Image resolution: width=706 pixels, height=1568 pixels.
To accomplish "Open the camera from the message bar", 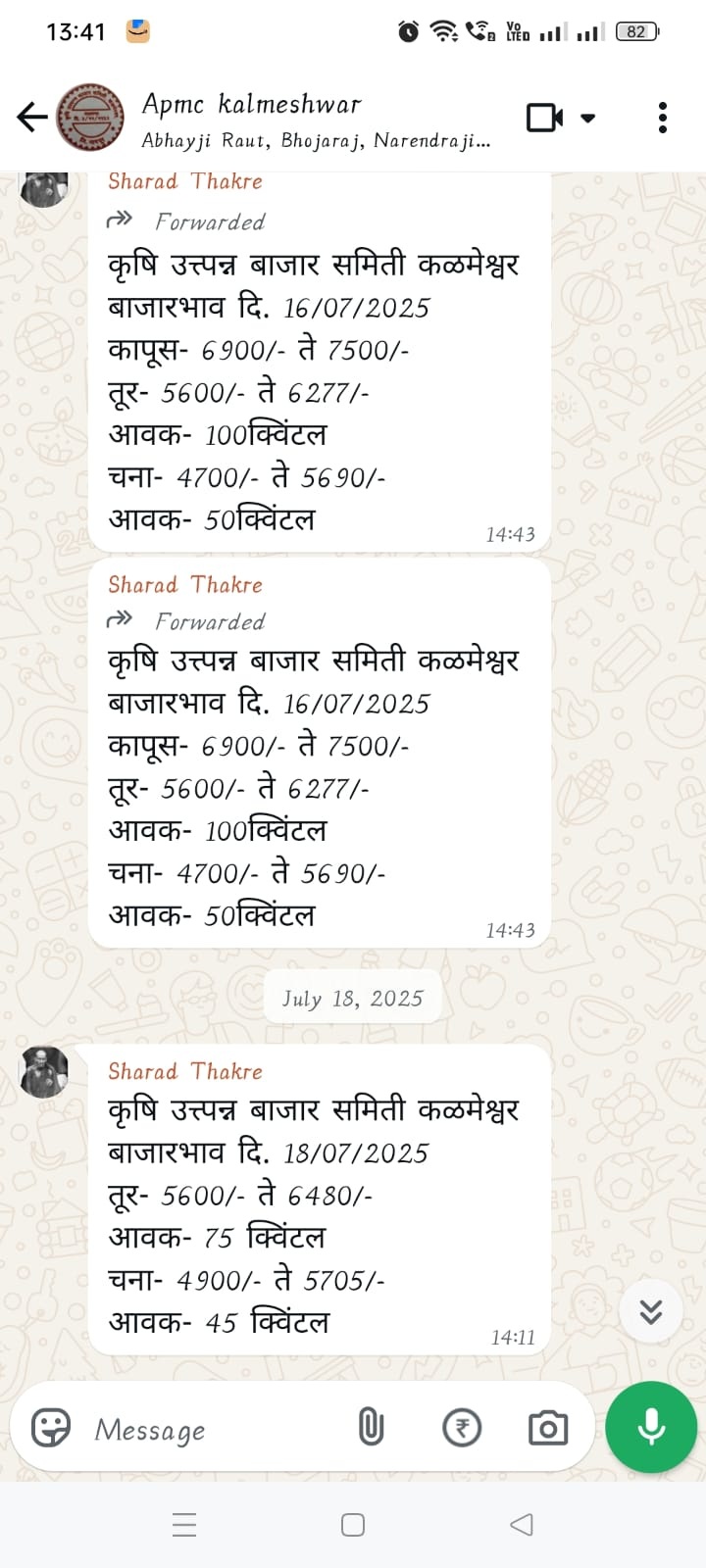I will pyautogui.click(x=548, y=1428).
